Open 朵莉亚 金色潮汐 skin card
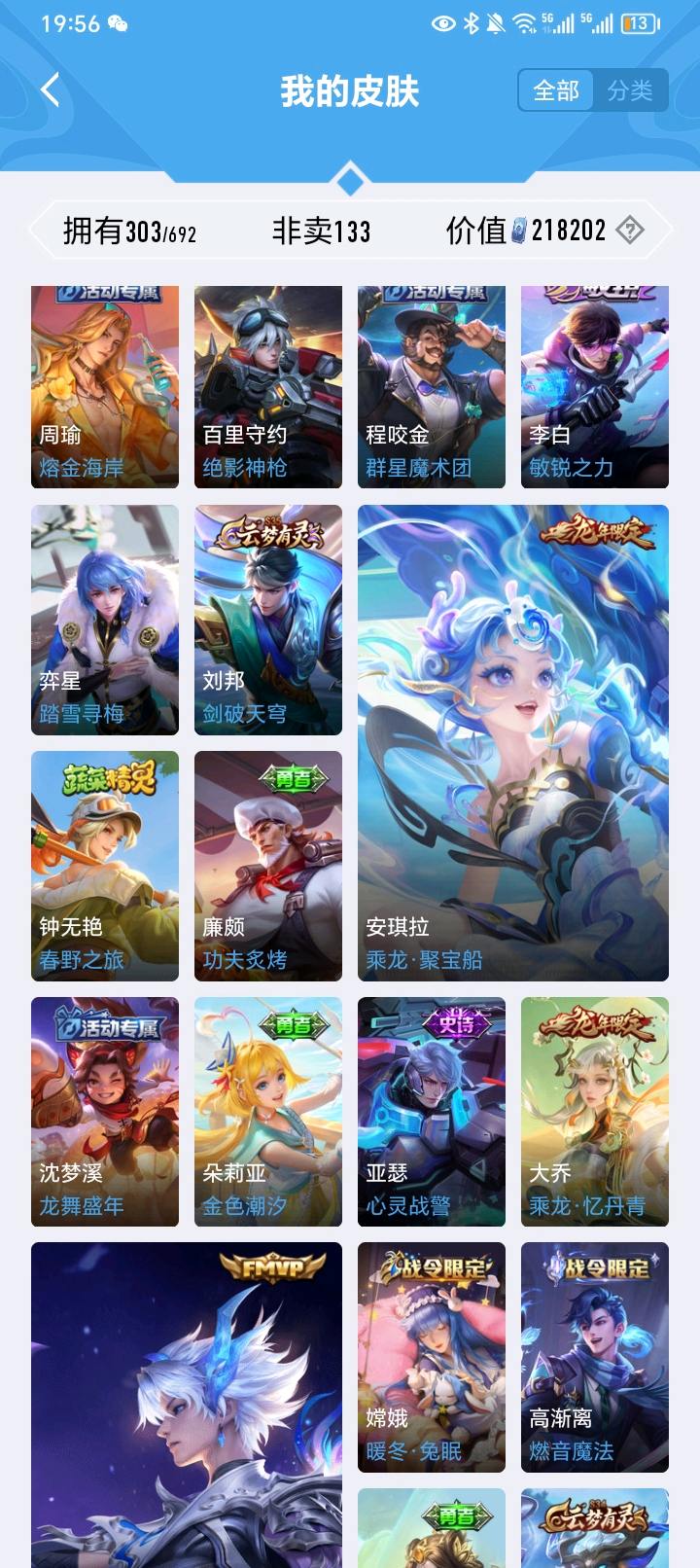The height and width of the screenshot is (1568, 700). click(x=268, y=1112)
